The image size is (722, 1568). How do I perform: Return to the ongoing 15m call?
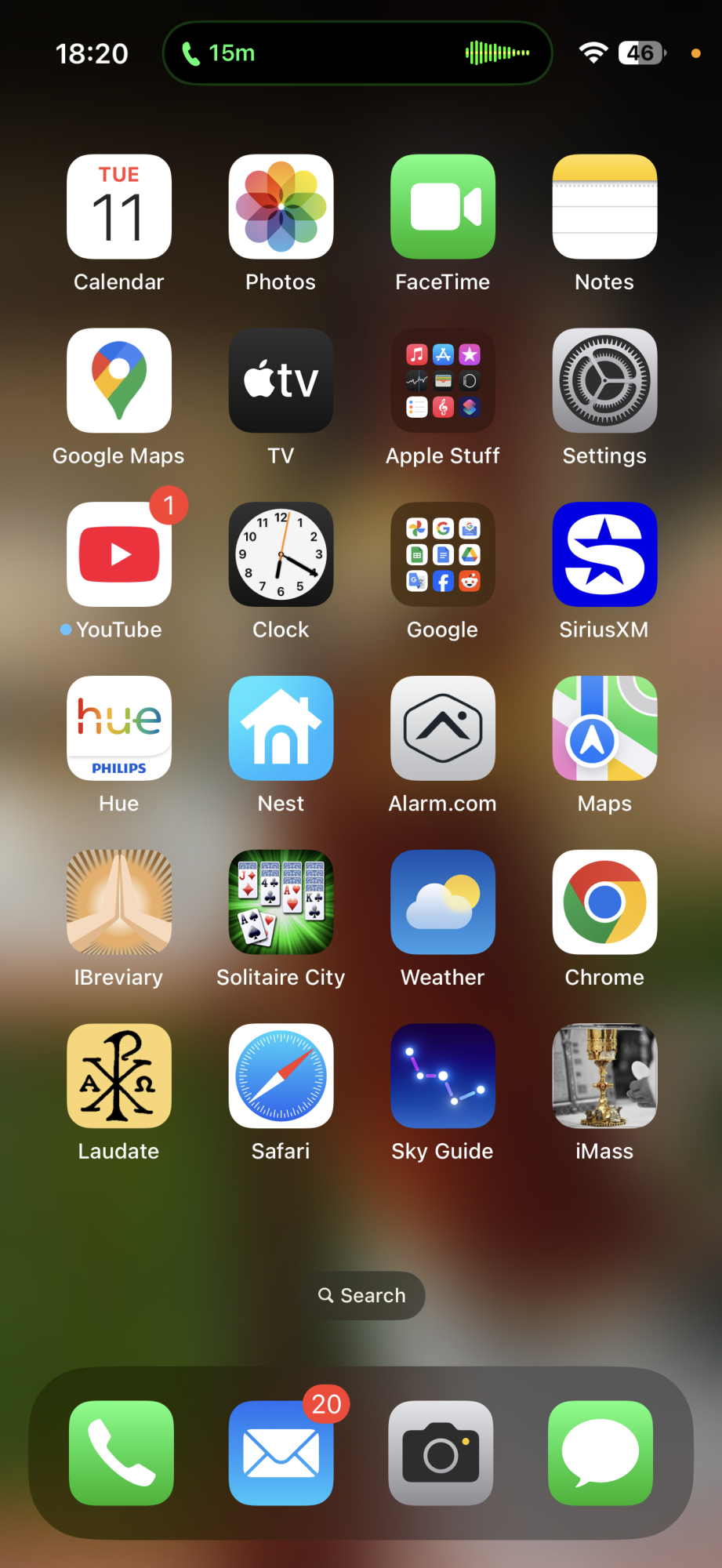pos(357,53)
